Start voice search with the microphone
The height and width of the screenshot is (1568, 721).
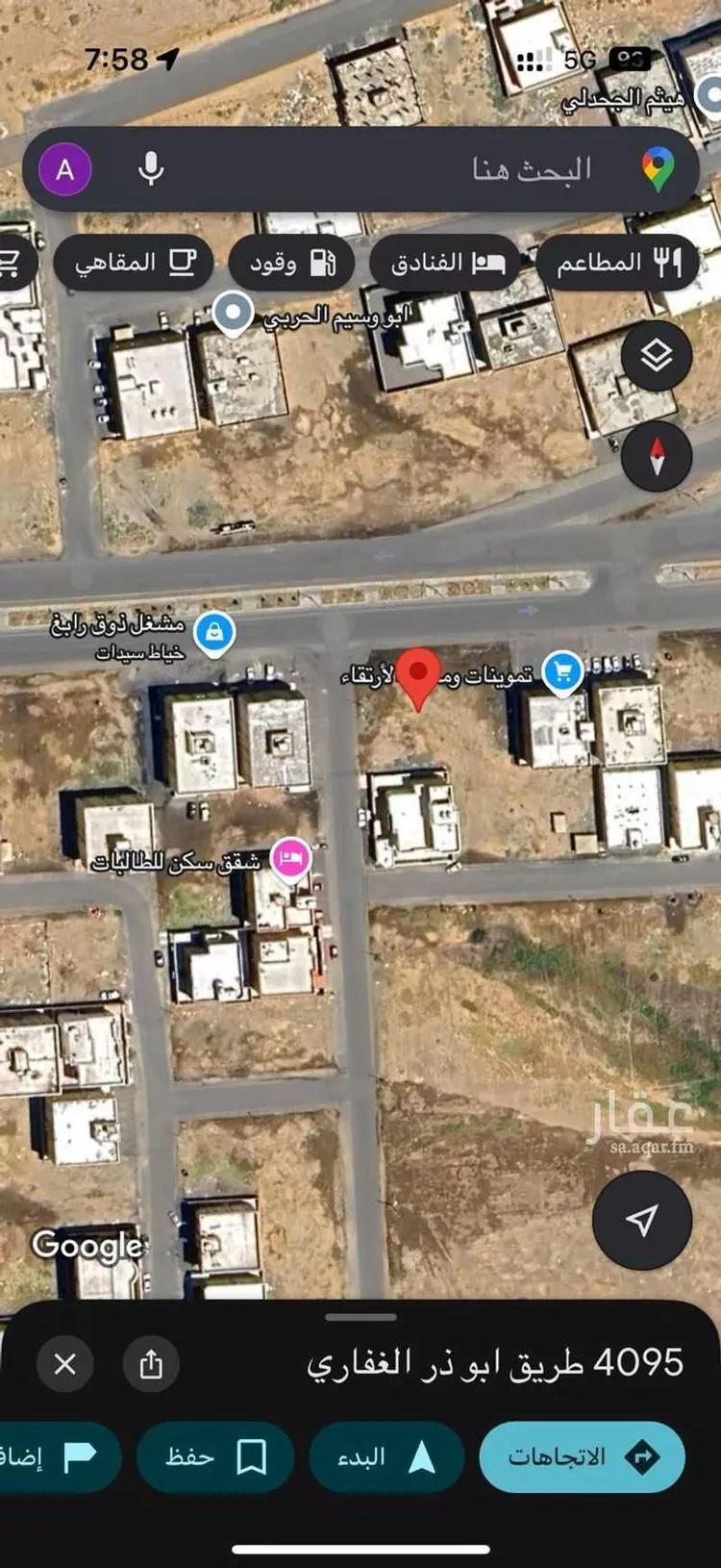click(x=151, y=169)
